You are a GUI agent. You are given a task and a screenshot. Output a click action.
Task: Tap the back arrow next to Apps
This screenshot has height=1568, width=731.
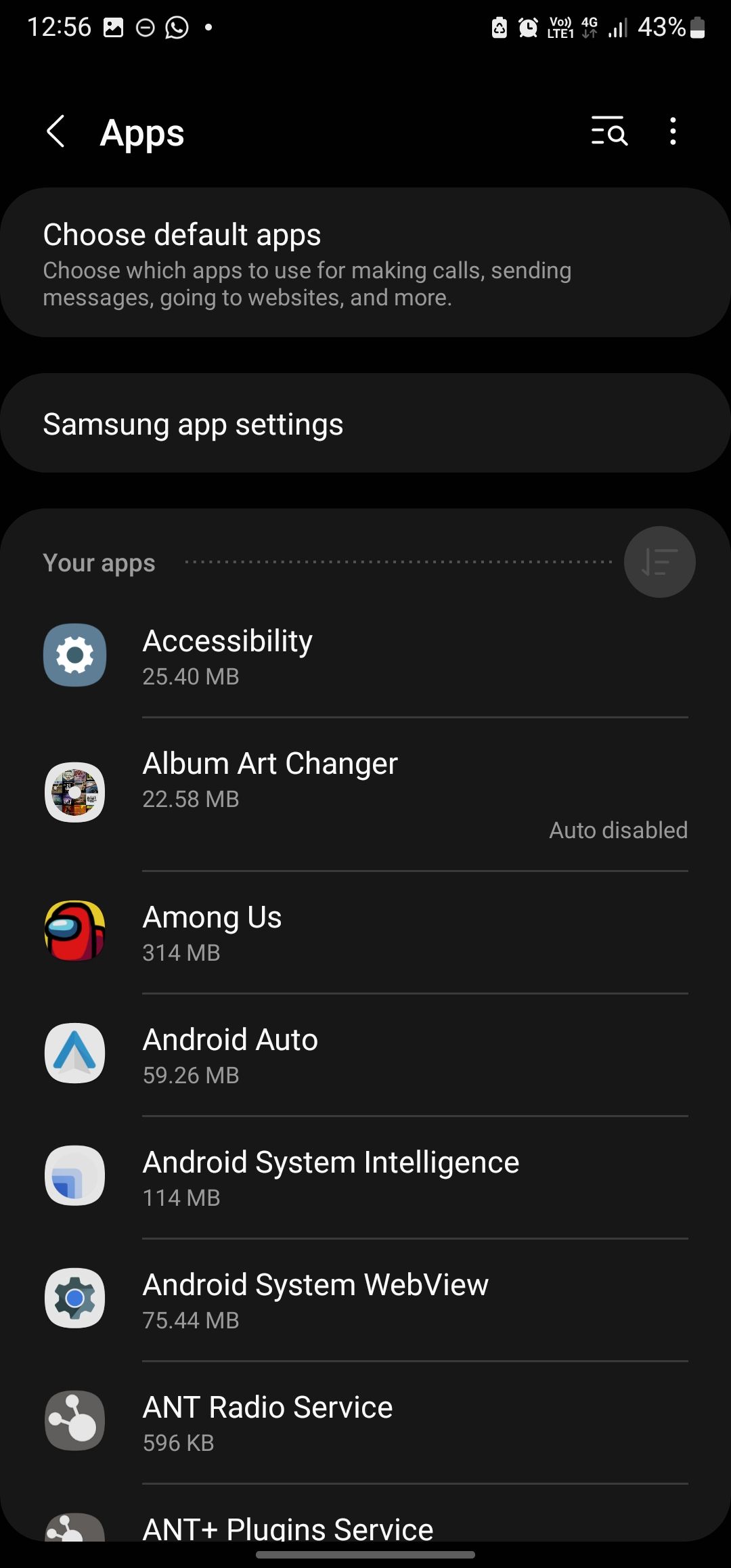pos(56,132)
